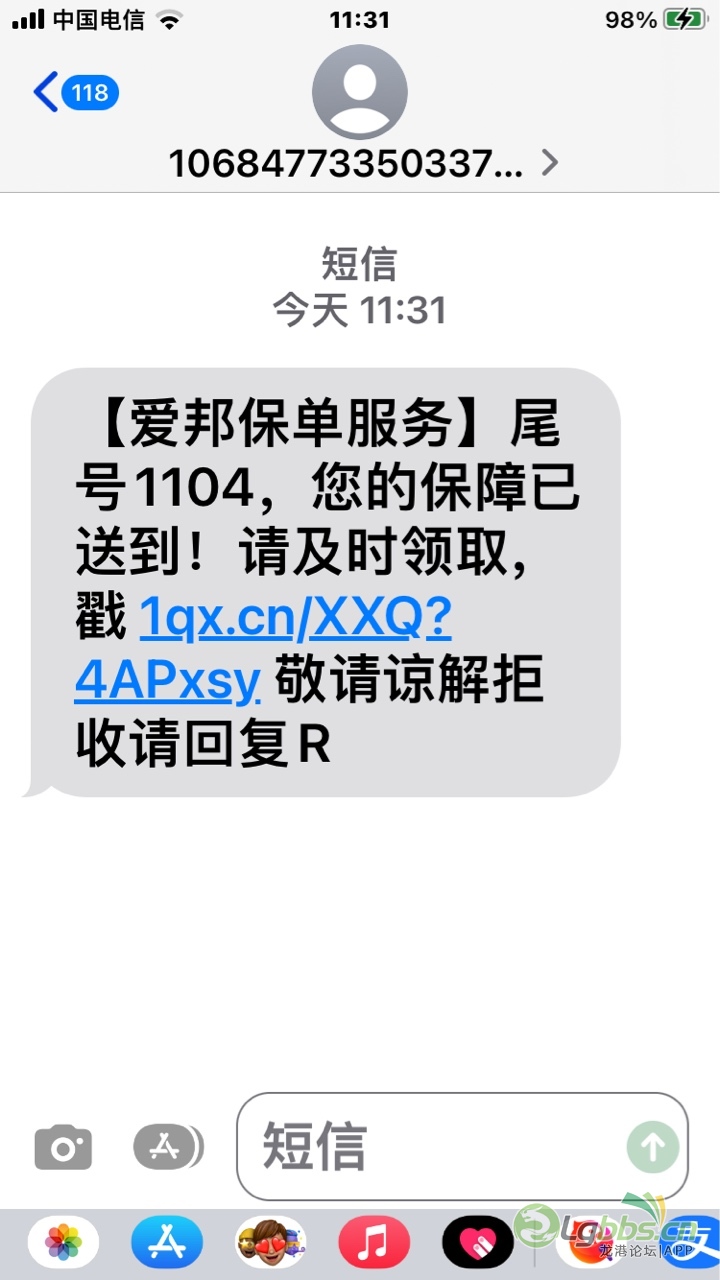The image size is (720, 1280).
Task: Open the Digital Touch heart app
Action: point(477,1243)
